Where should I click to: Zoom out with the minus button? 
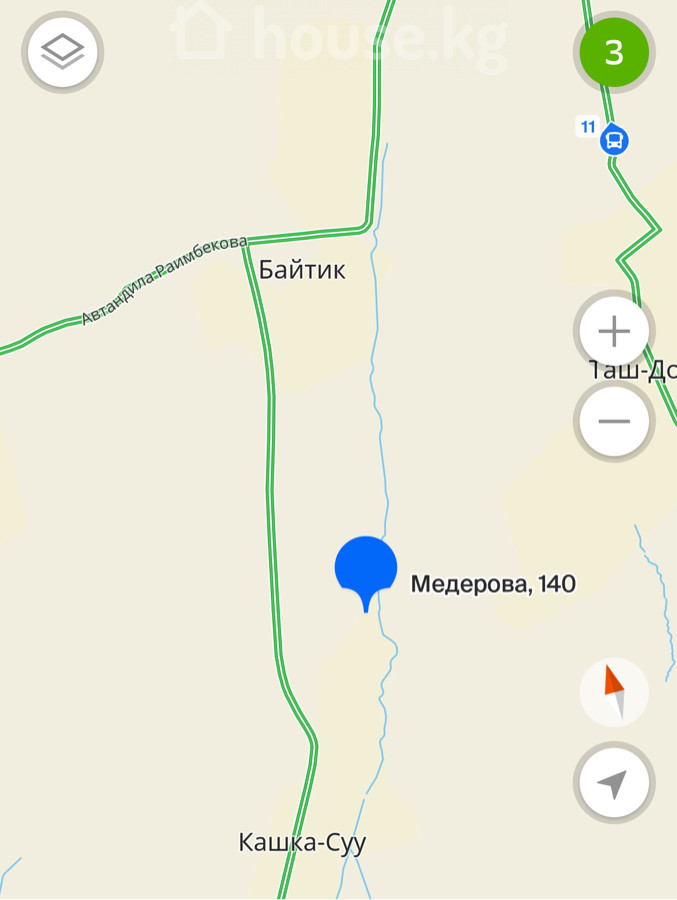click(x=614, y=421)
